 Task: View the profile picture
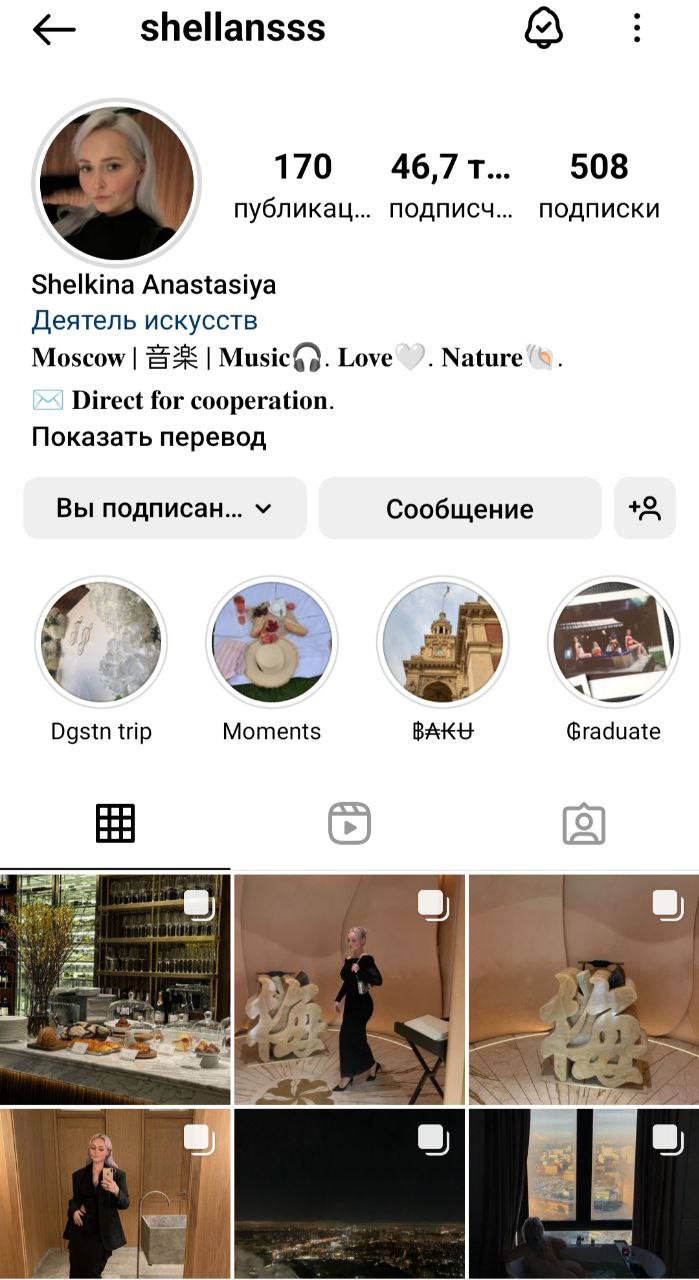point(117,183)
